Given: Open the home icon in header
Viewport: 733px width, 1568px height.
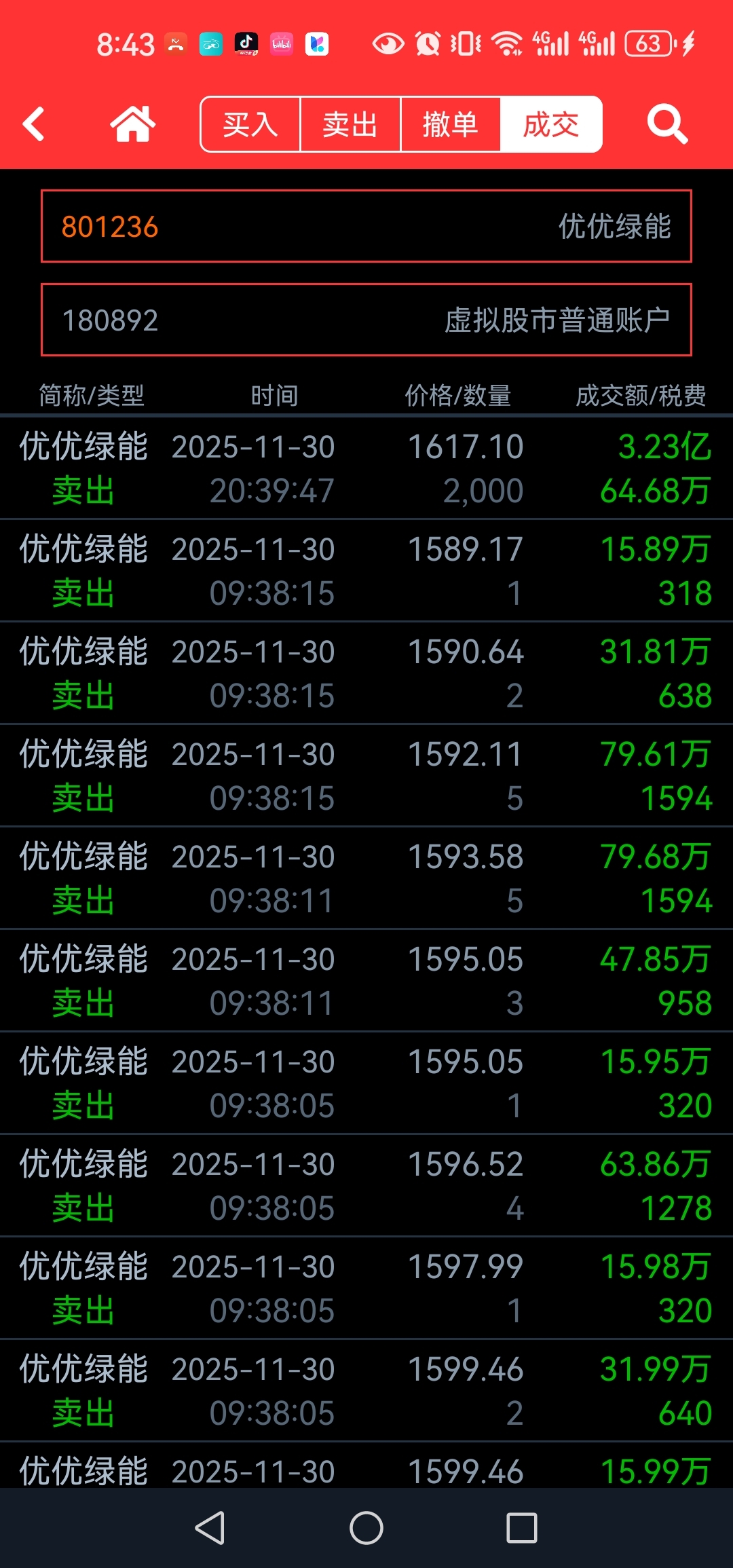Looking at the screenshot, I should pyautogui.click(x=132, y=124).
